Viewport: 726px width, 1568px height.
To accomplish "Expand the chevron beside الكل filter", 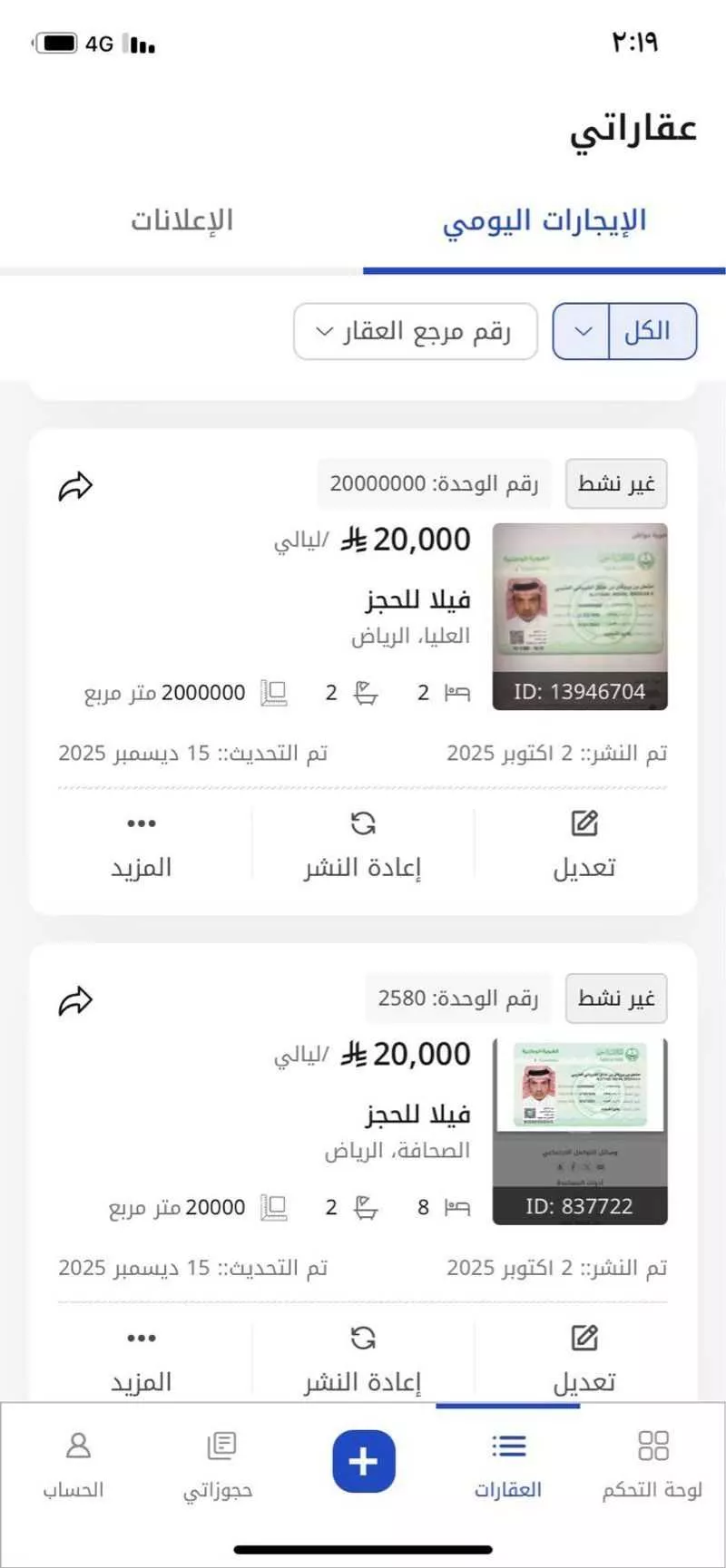I will (584, 331).
